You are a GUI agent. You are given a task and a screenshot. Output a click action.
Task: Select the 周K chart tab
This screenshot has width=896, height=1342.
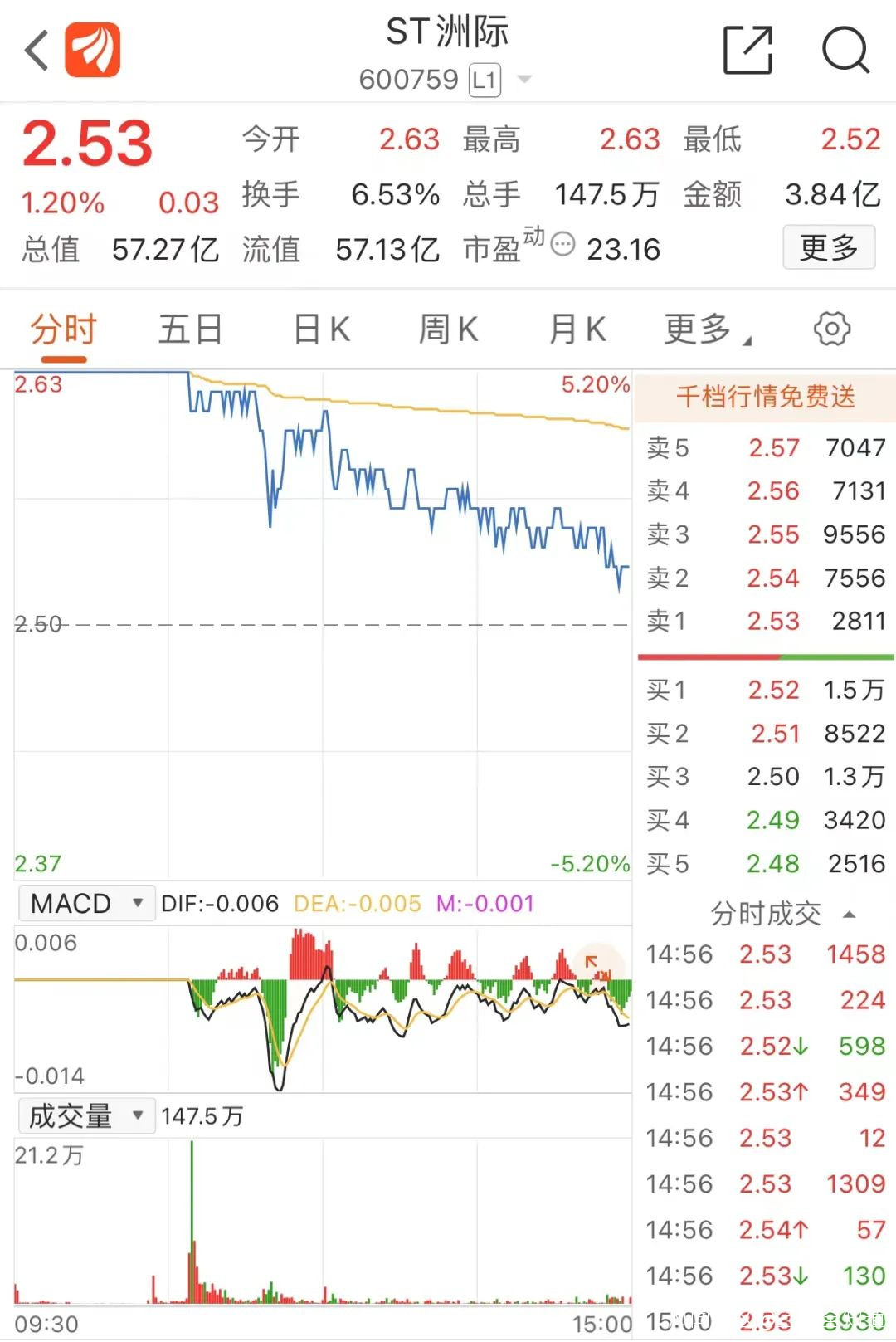tap(448, 329)
